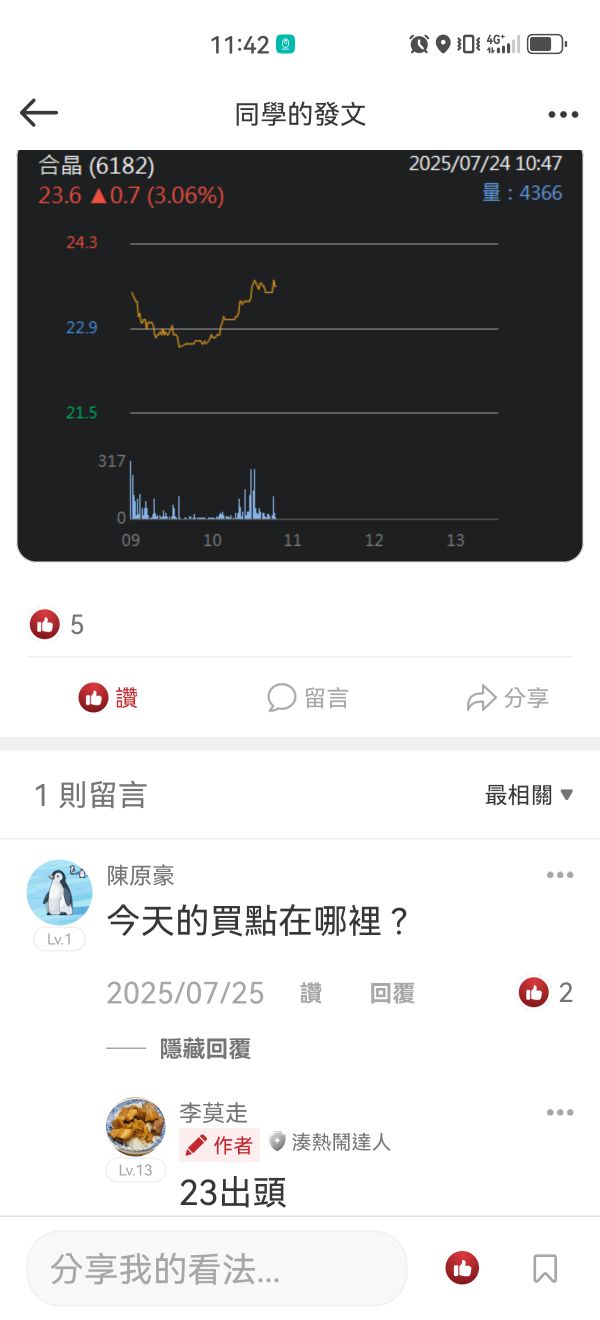The image size is (600, 1320).
Task: Collapse replies with 隱藏回覆
Action: pos(205,1049)
